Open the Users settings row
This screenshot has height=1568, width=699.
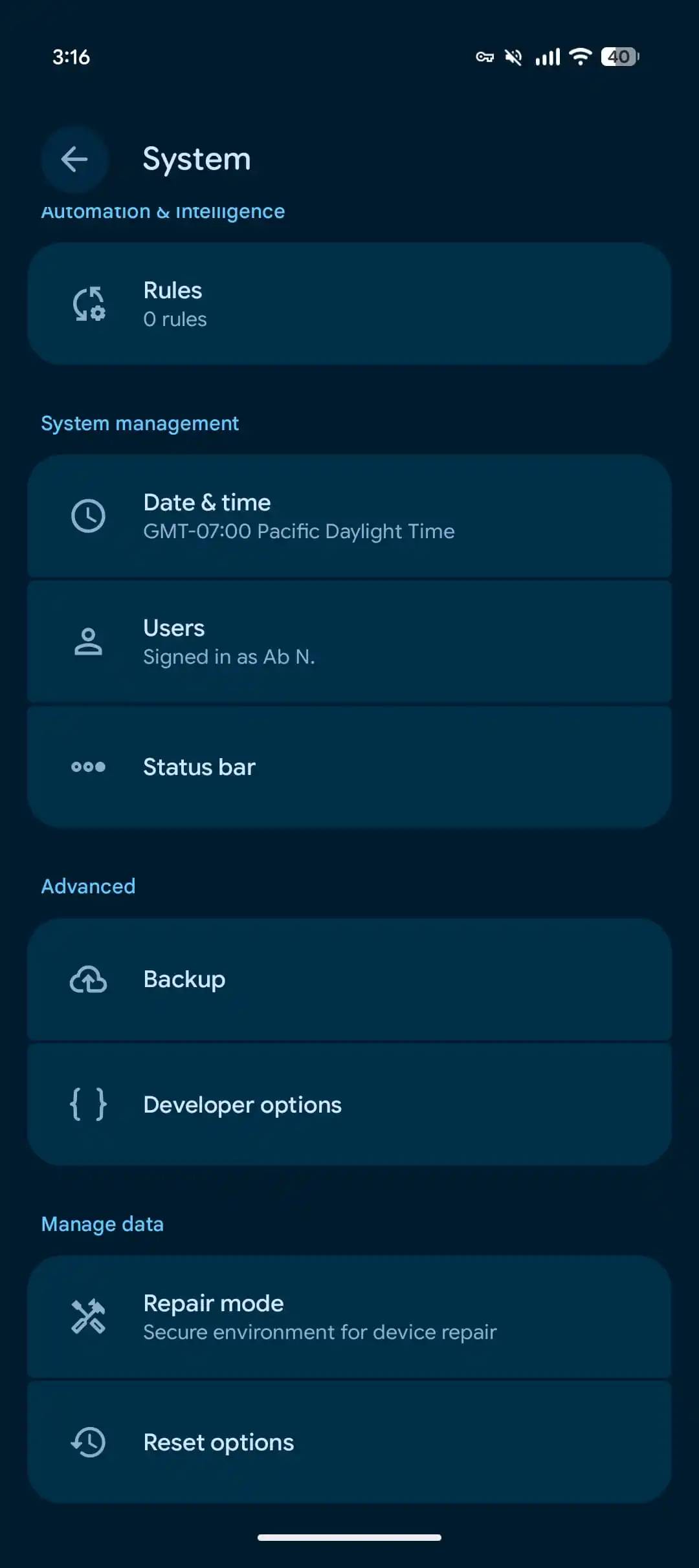pos(349,642)
